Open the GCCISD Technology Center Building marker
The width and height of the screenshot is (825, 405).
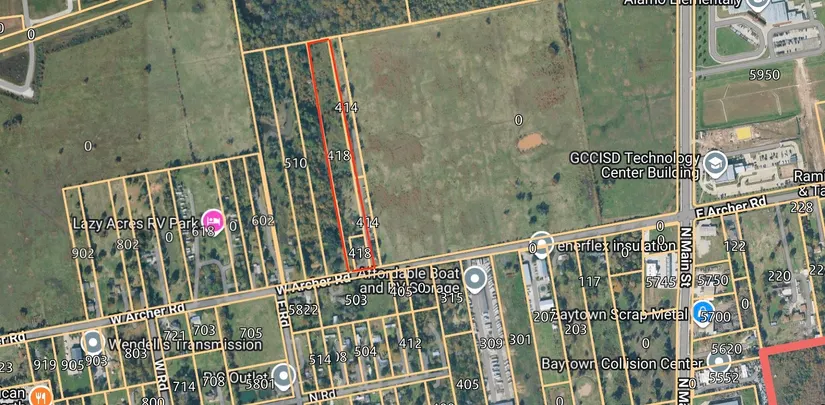point(715,162)
